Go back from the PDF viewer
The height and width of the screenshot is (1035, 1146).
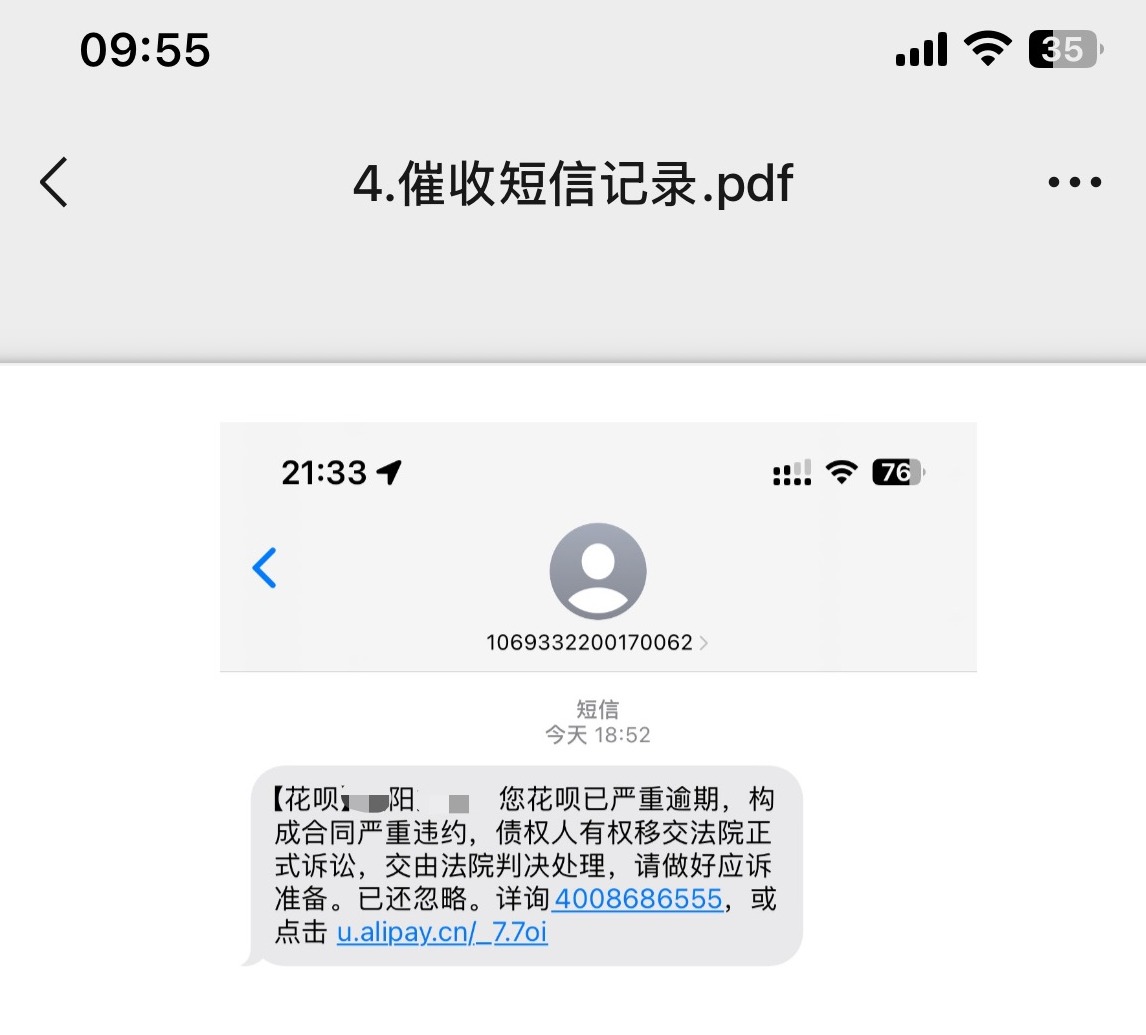pos(54,183)
